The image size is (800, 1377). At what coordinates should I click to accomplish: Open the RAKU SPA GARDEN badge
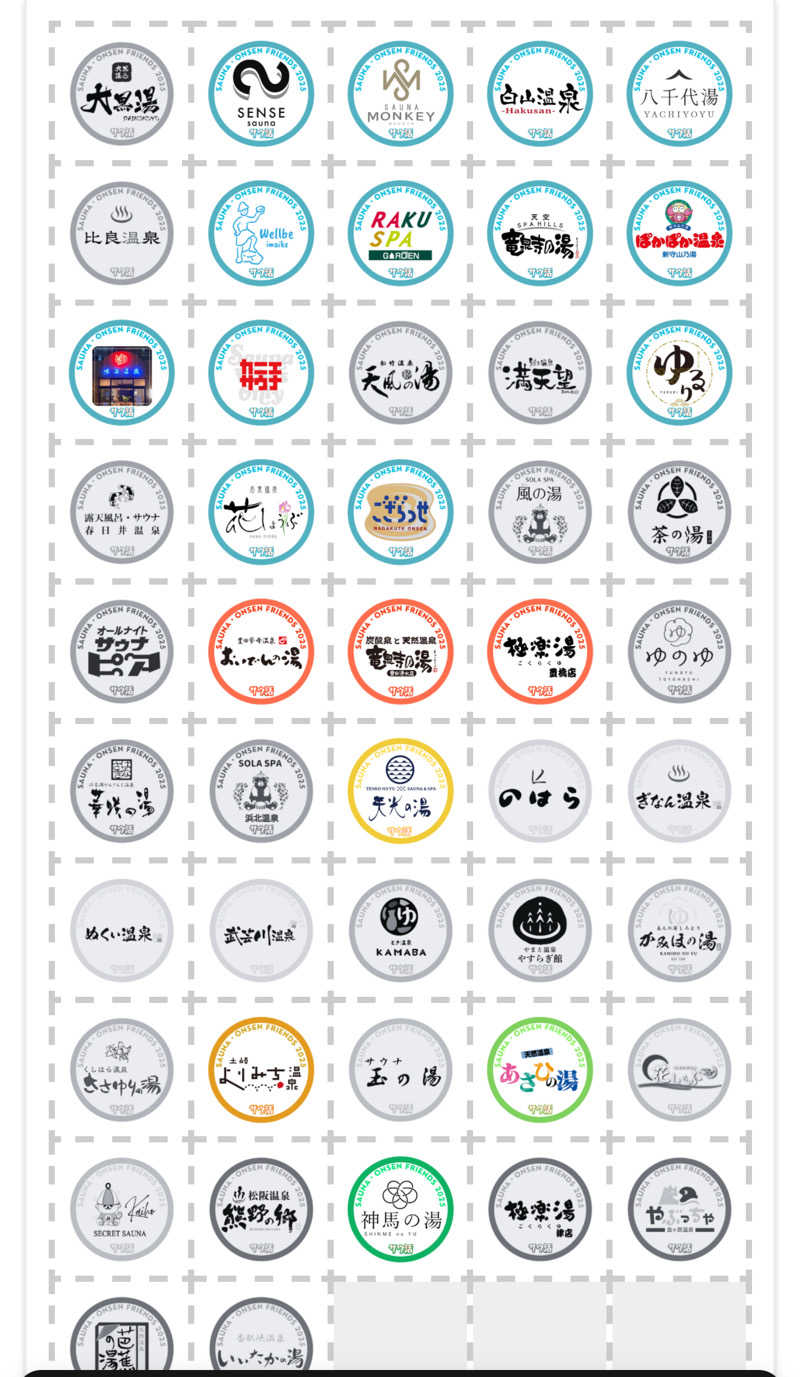[400, 233]
